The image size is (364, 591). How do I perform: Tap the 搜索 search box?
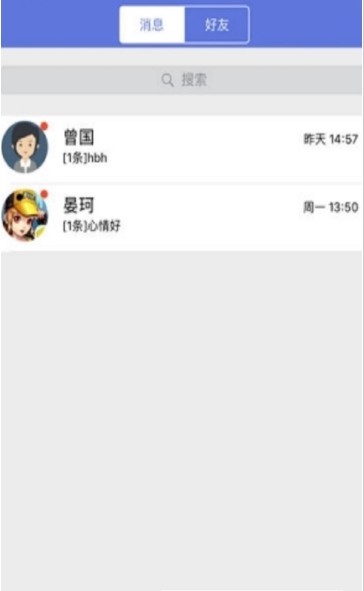point(182,80)
